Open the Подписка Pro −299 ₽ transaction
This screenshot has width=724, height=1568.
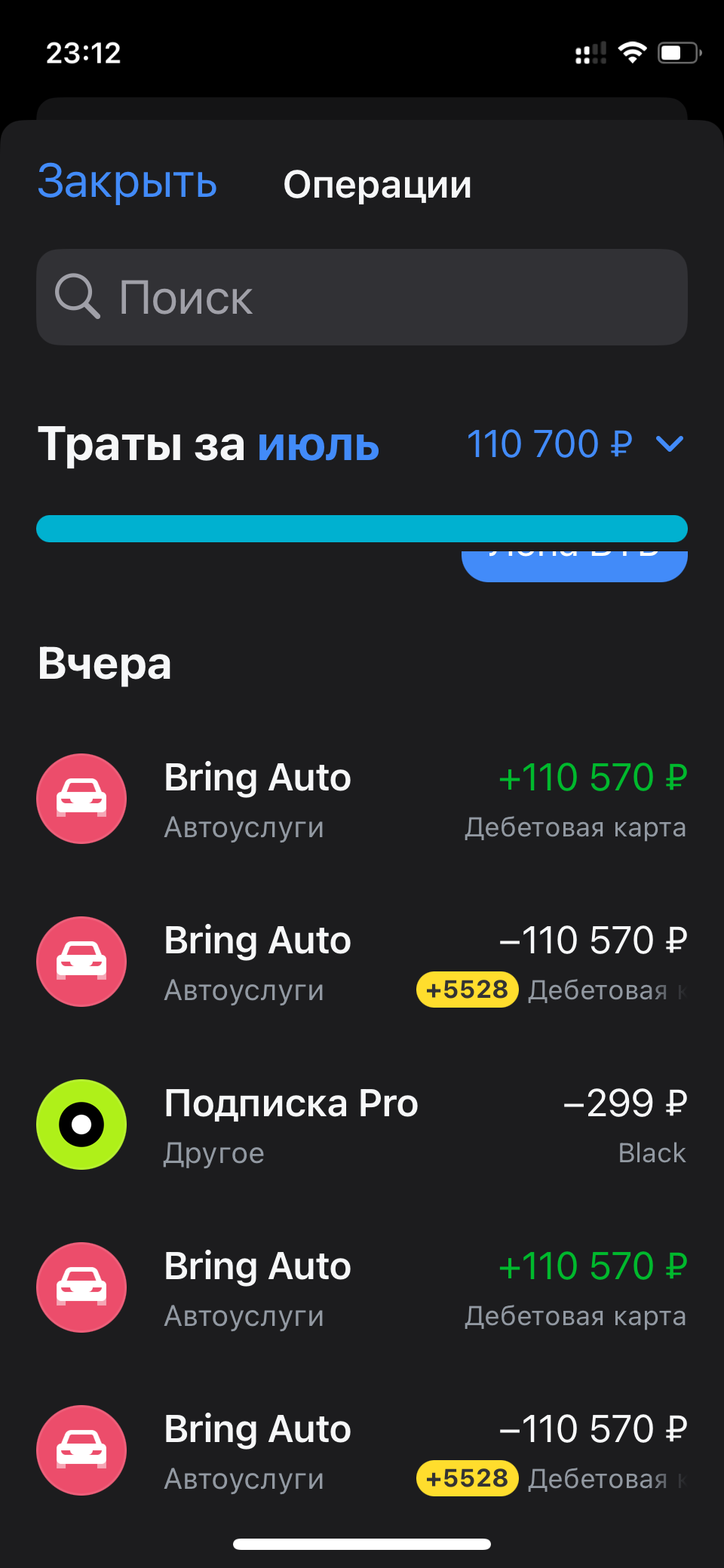362,1125
